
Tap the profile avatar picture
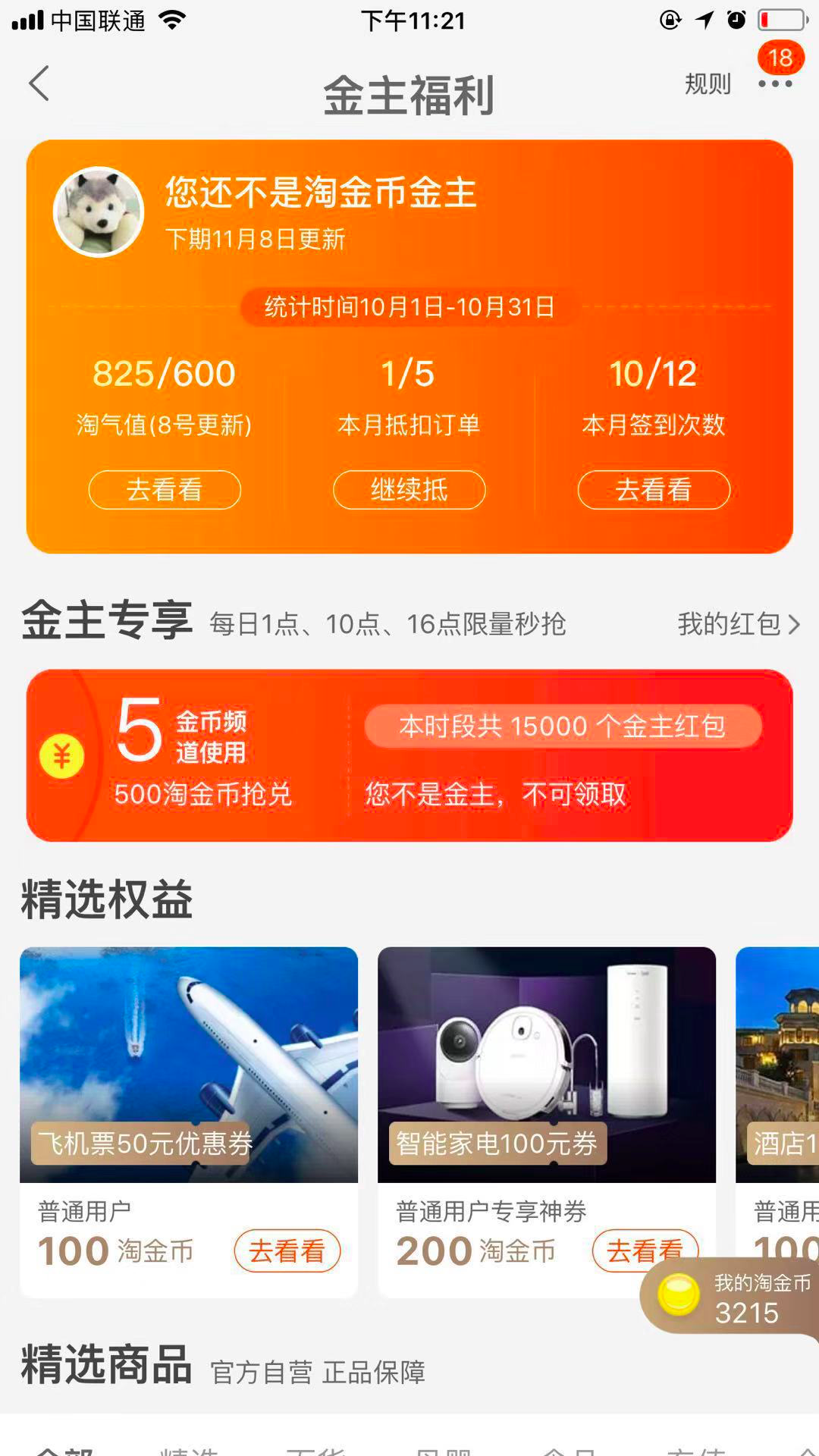(99, 212)
